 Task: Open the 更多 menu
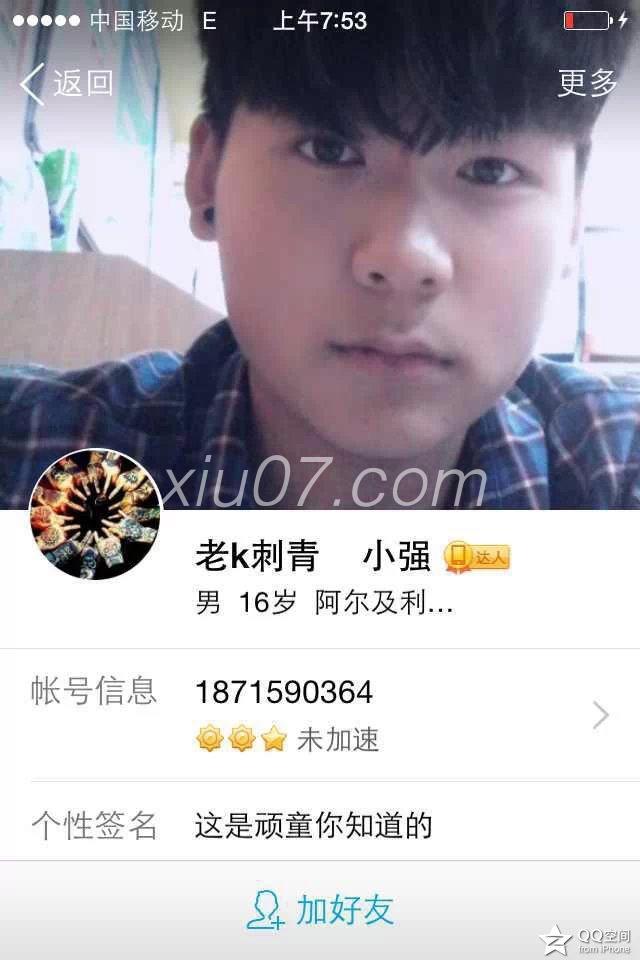pyautogui.click(x=587, y=83)
